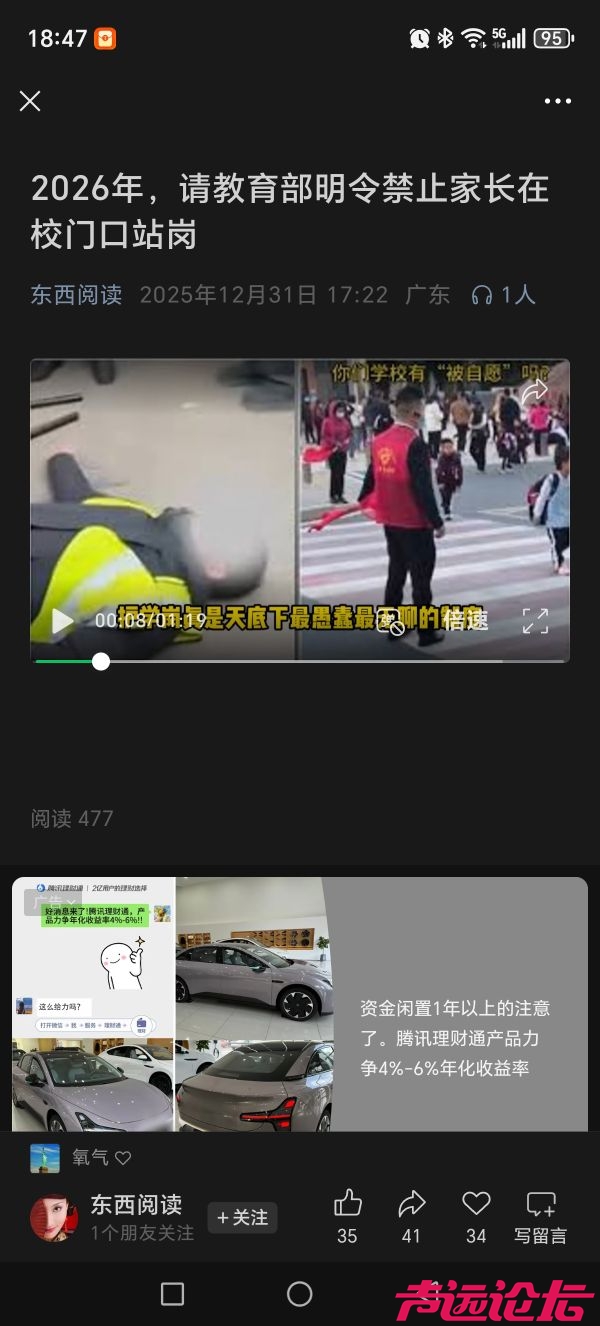Go to the system home screen
The width and height of the screenshot is (600, 1326).
pyautogui.click(x=300, y=1294)
